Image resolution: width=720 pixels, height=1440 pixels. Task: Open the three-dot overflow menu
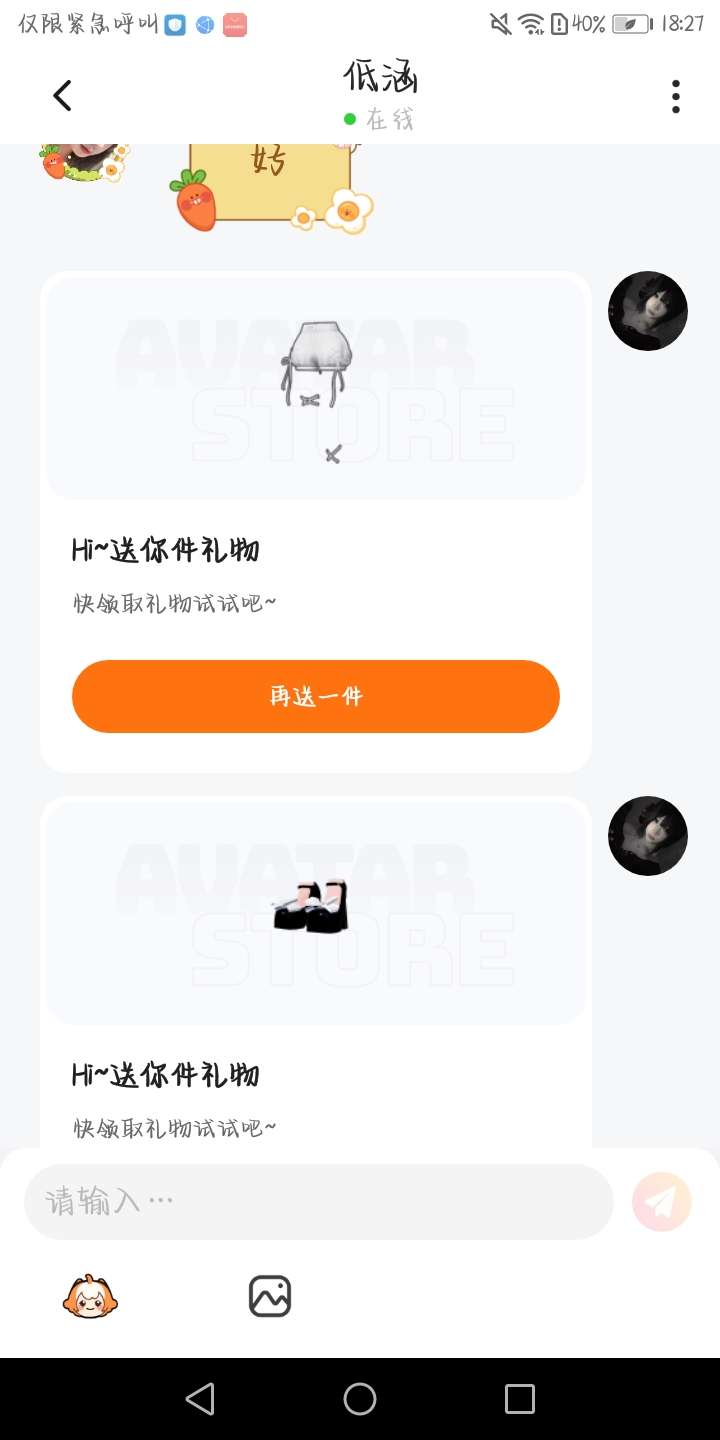tap(676, 96)
